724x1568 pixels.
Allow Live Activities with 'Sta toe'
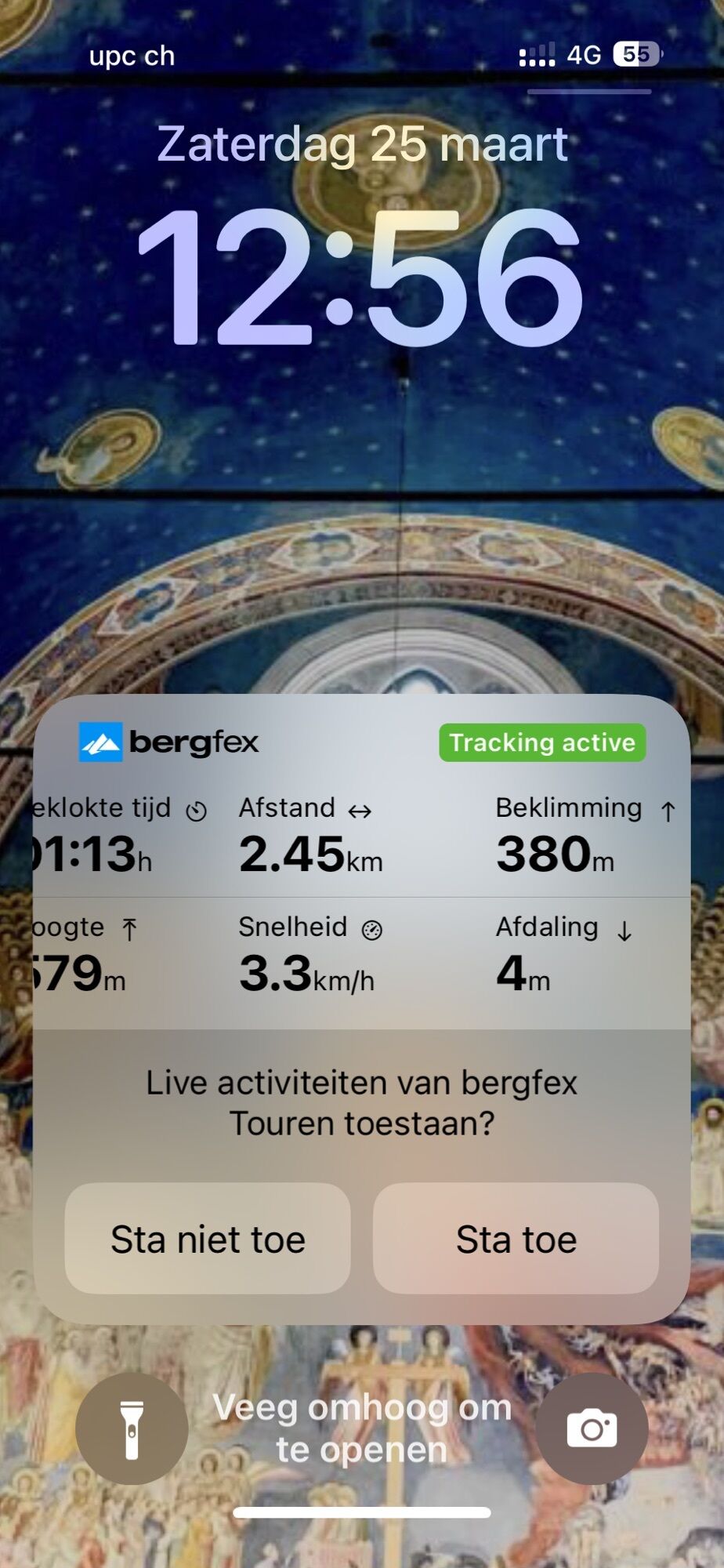(x=516, y=1239)
